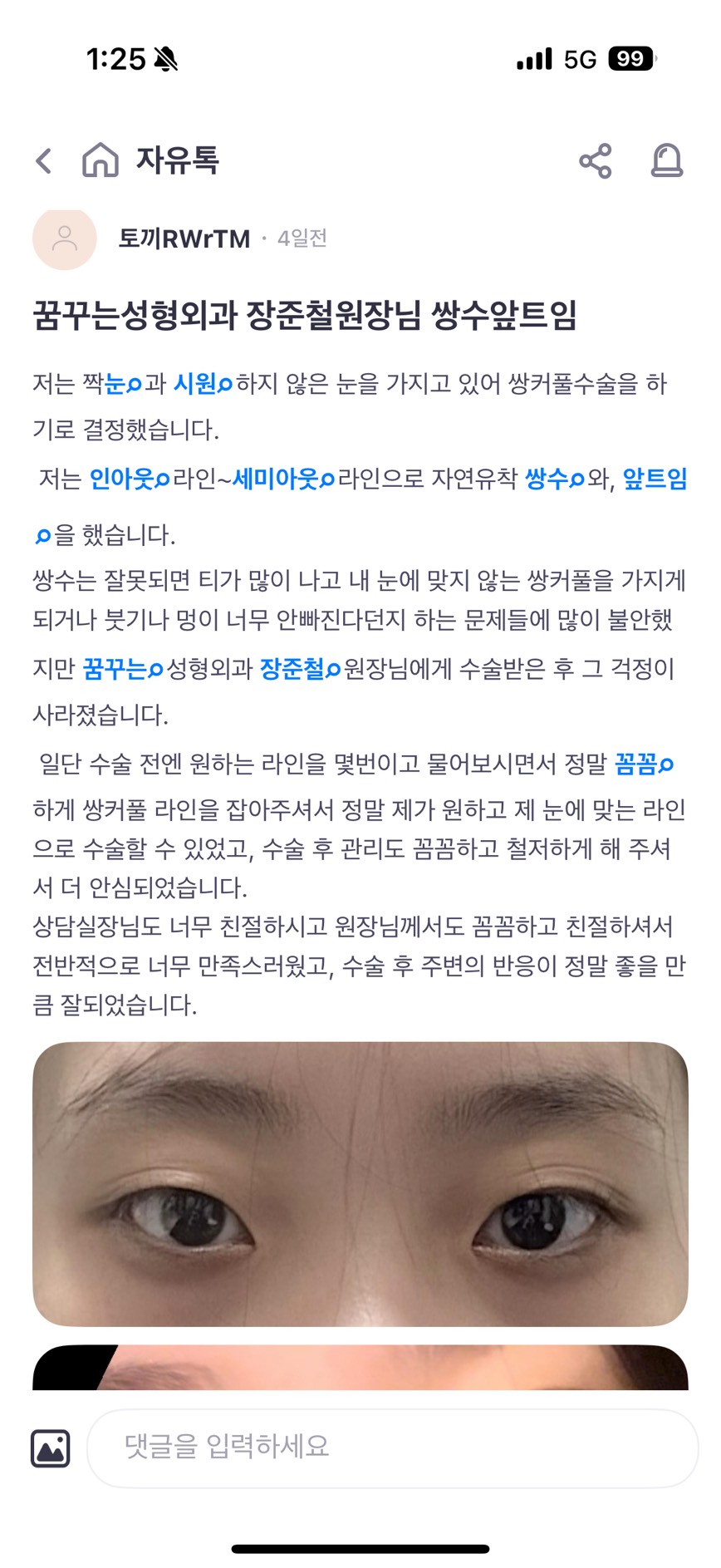This screenshot has height=1568, width=721.
Task: Open the keyword link 꼼꼼
Action: pos(643,764)
